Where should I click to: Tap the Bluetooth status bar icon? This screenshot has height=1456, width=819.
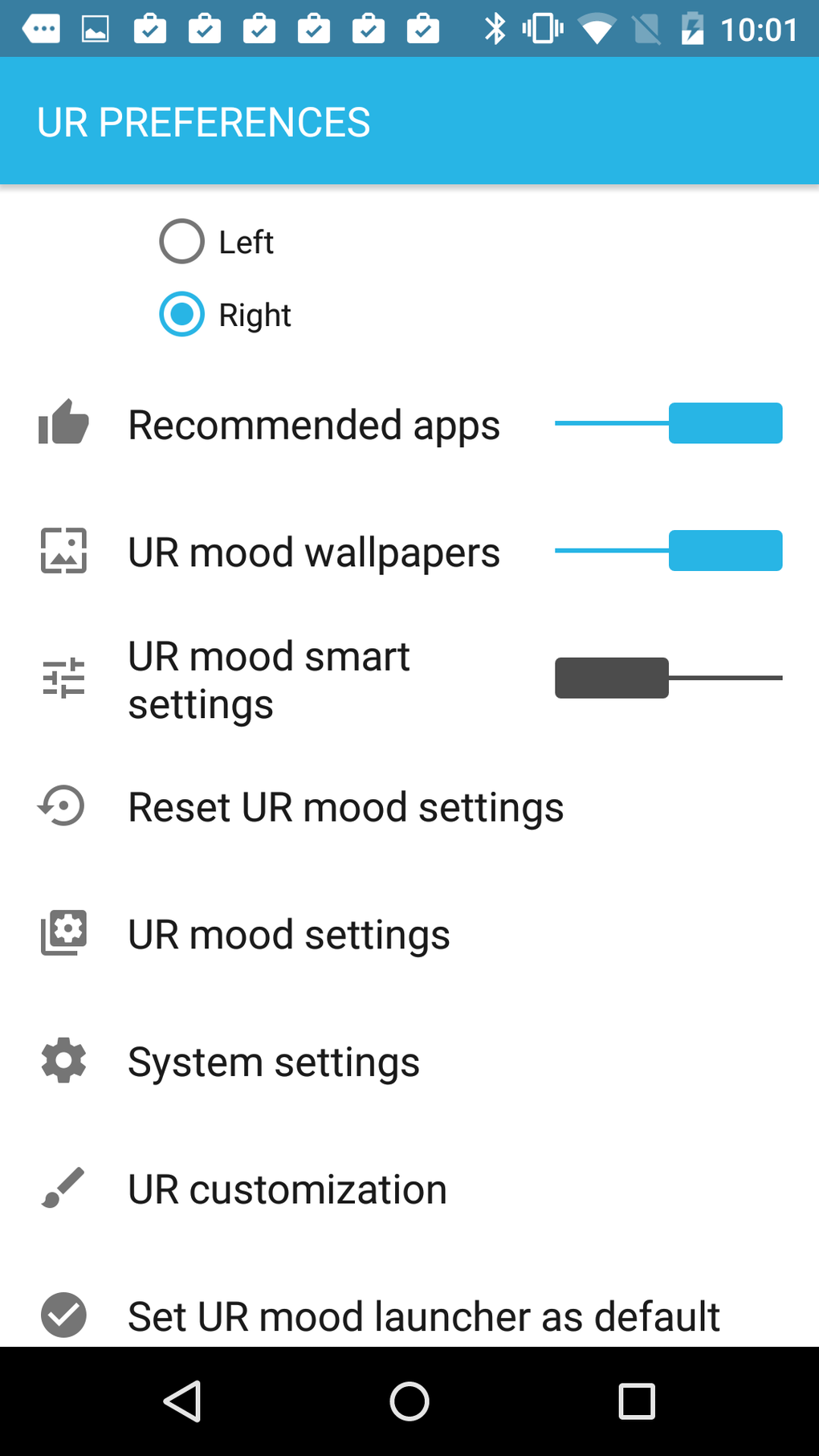pyautogui.click(x=495, y=27)
